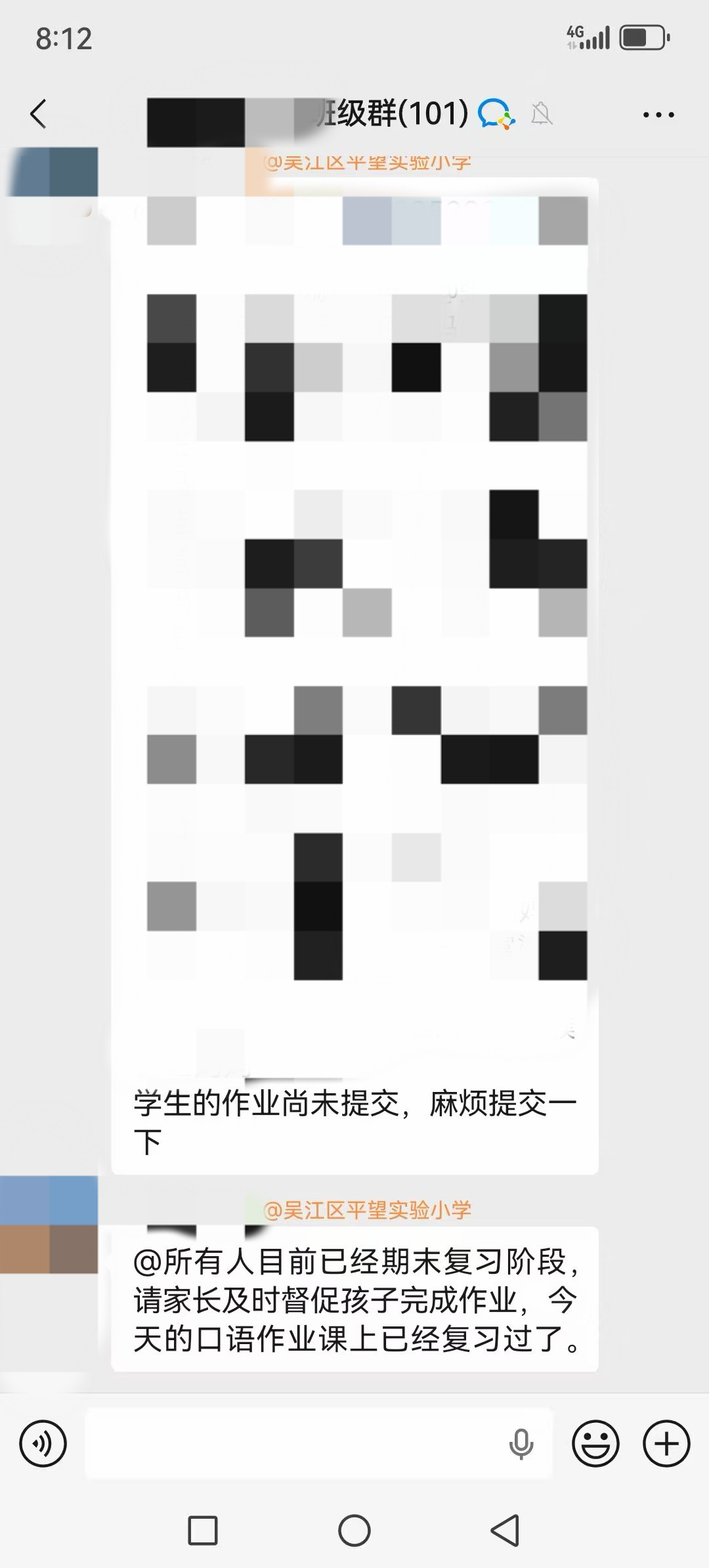Open recent apps with square button
This screenshot has height=1568, width=709.
203,1531
